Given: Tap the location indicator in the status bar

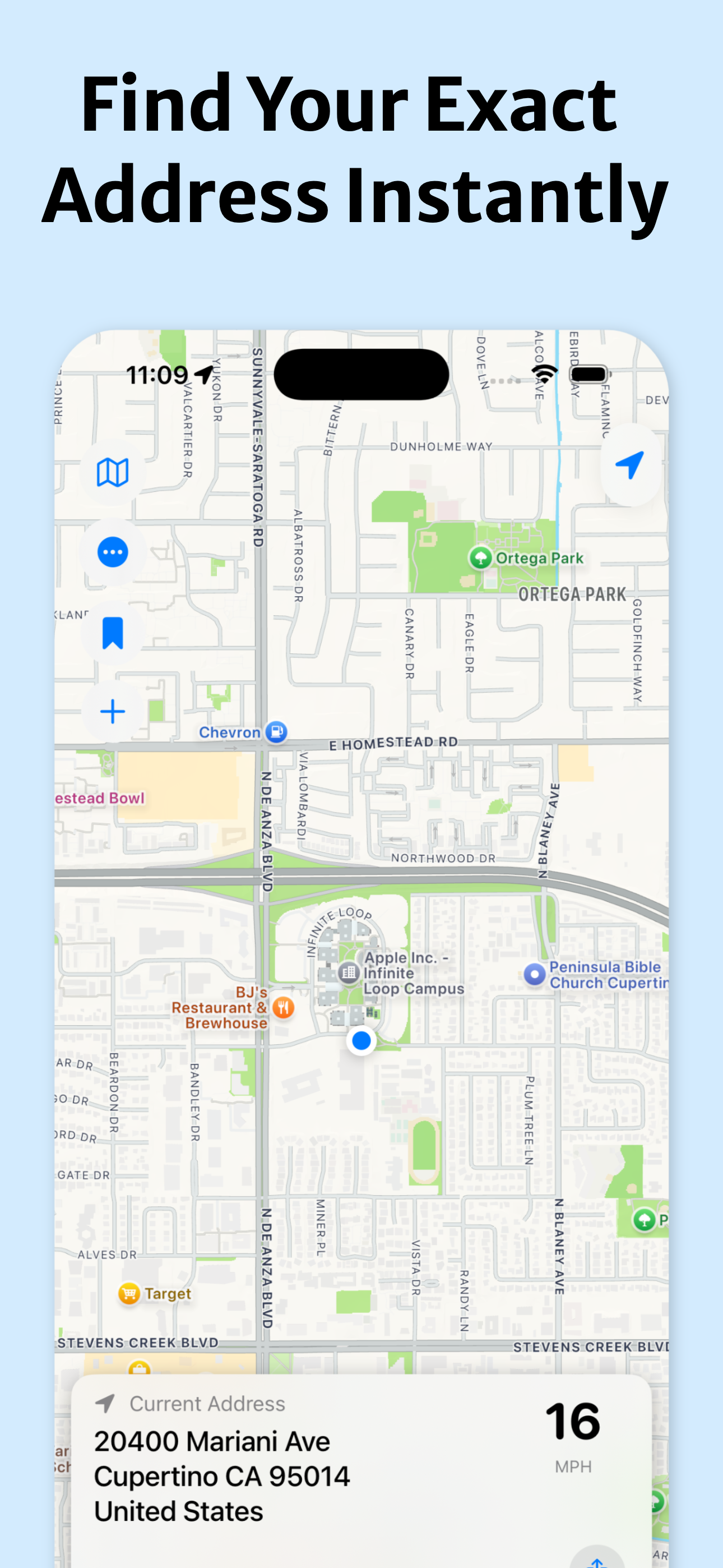Looking at the screenshot, I should click(203, 376).
